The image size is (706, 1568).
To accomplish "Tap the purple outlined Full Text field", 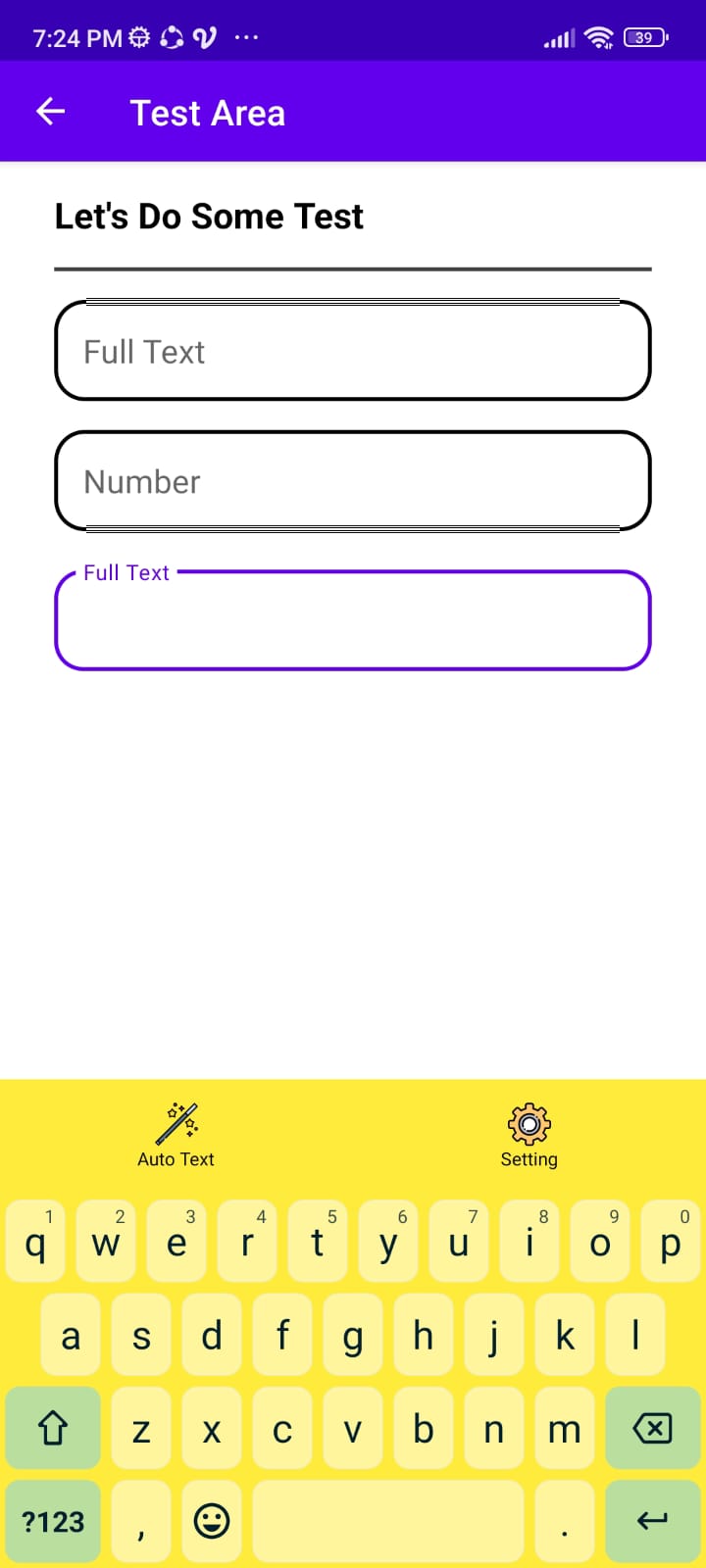I will pyautogui.click(x=353, y=621).
